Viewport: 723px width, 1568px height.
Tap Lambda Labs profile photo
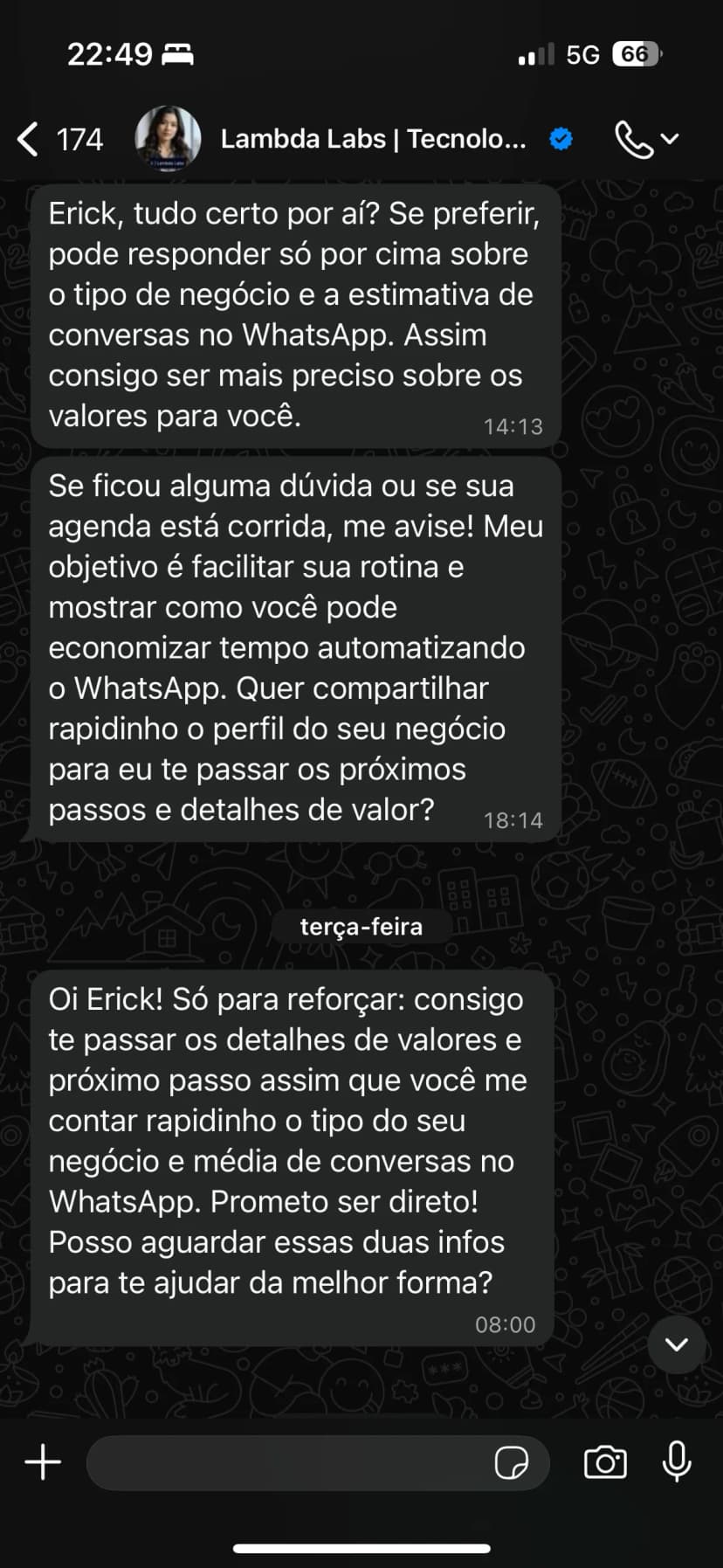tap(167, 137)
